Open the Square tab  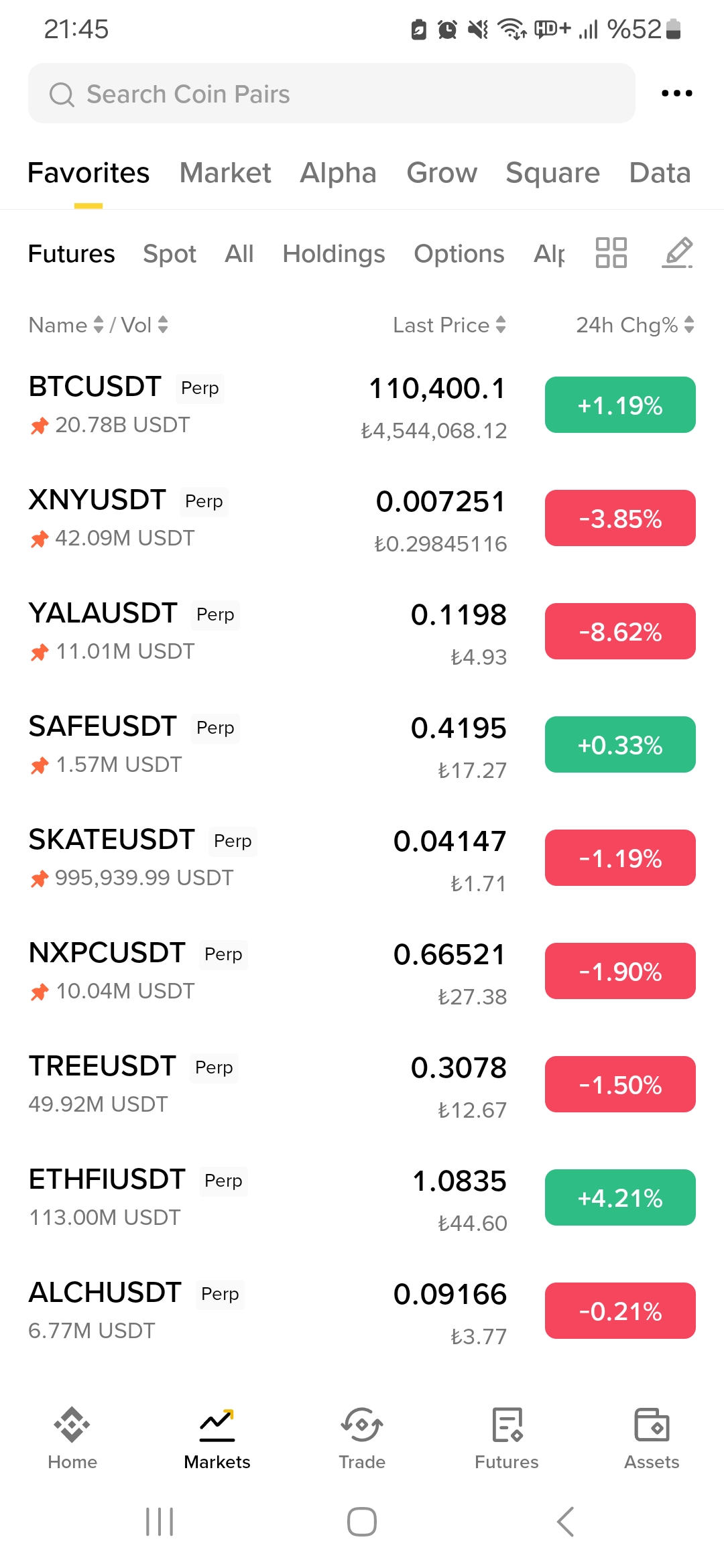click(552, 173)
